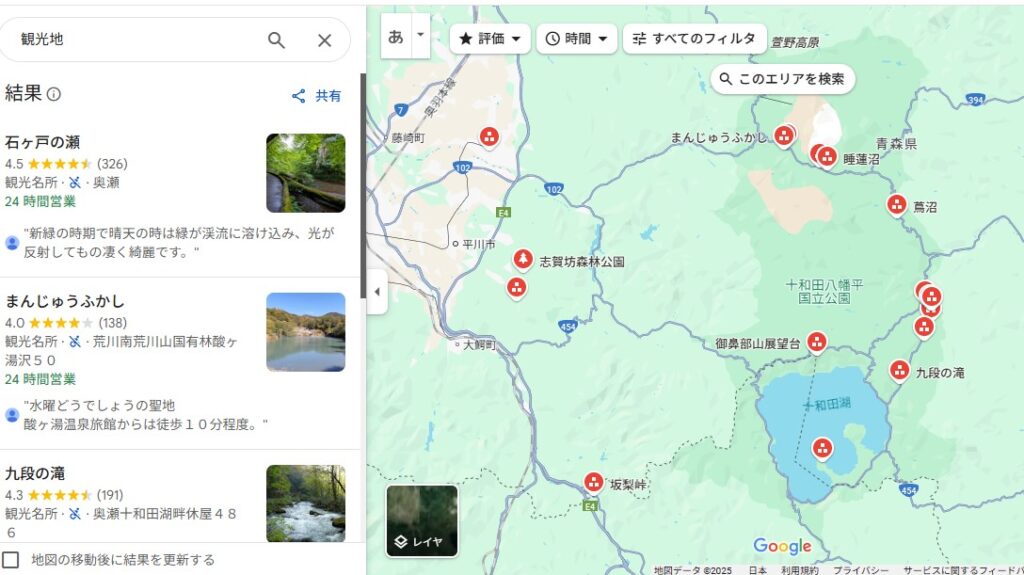Open the まんじゅうふかし result
This screenshot has width=1024, height=575.
64,301
